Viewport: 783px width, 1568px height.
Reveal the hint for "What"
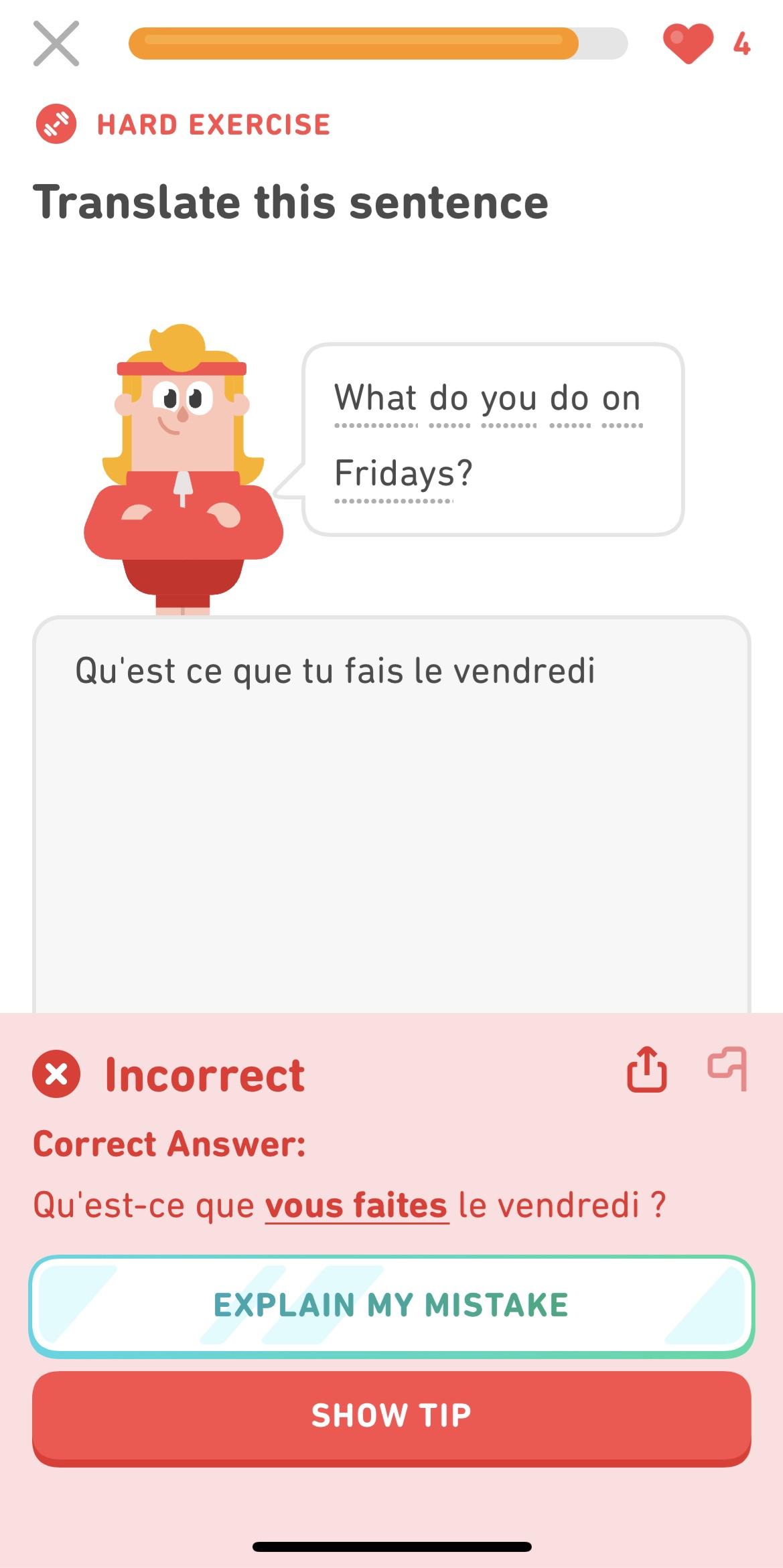(376, 398)
